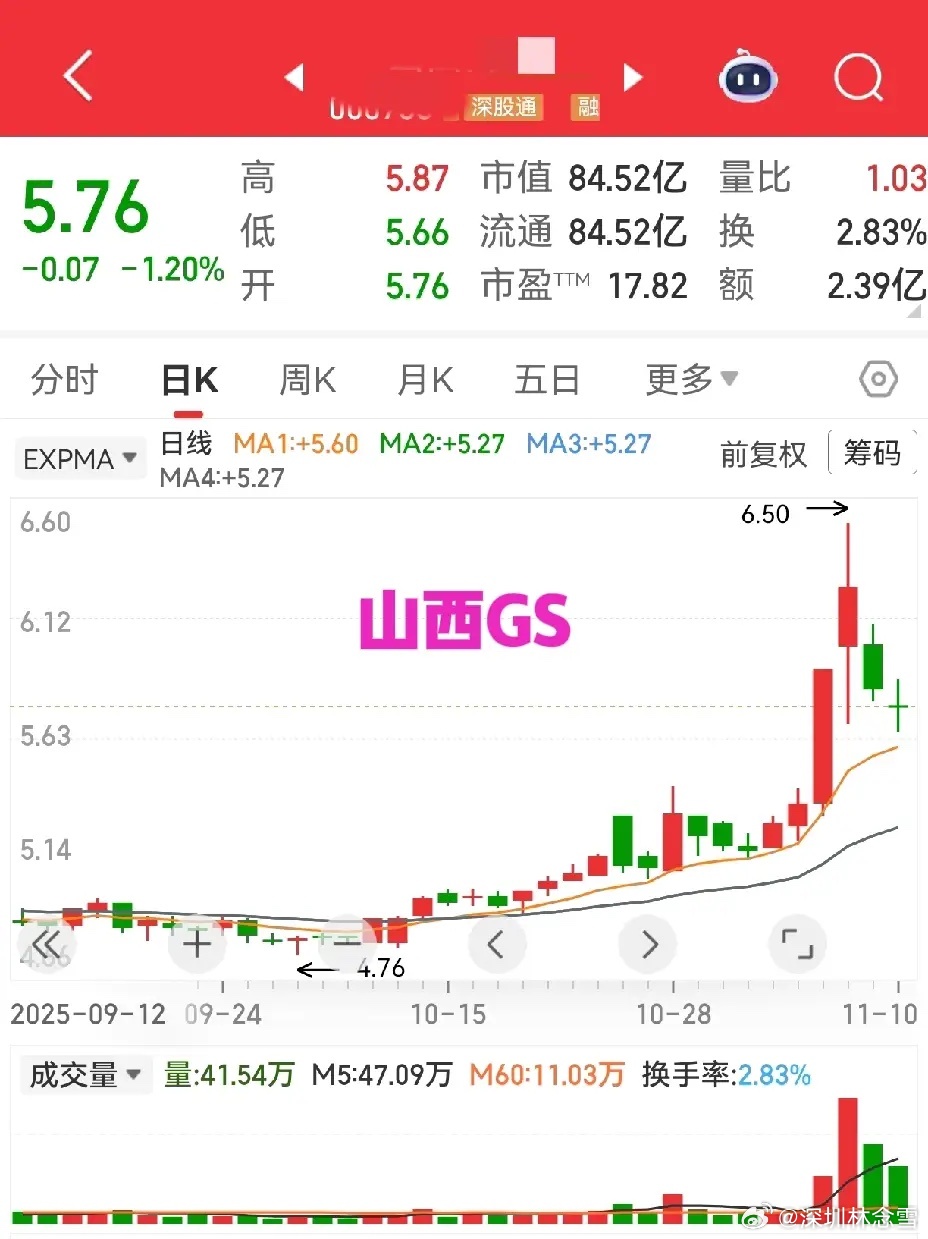Open the search function
The image size is (928, 1239).
pyautogui.click(x=857, y=77)
